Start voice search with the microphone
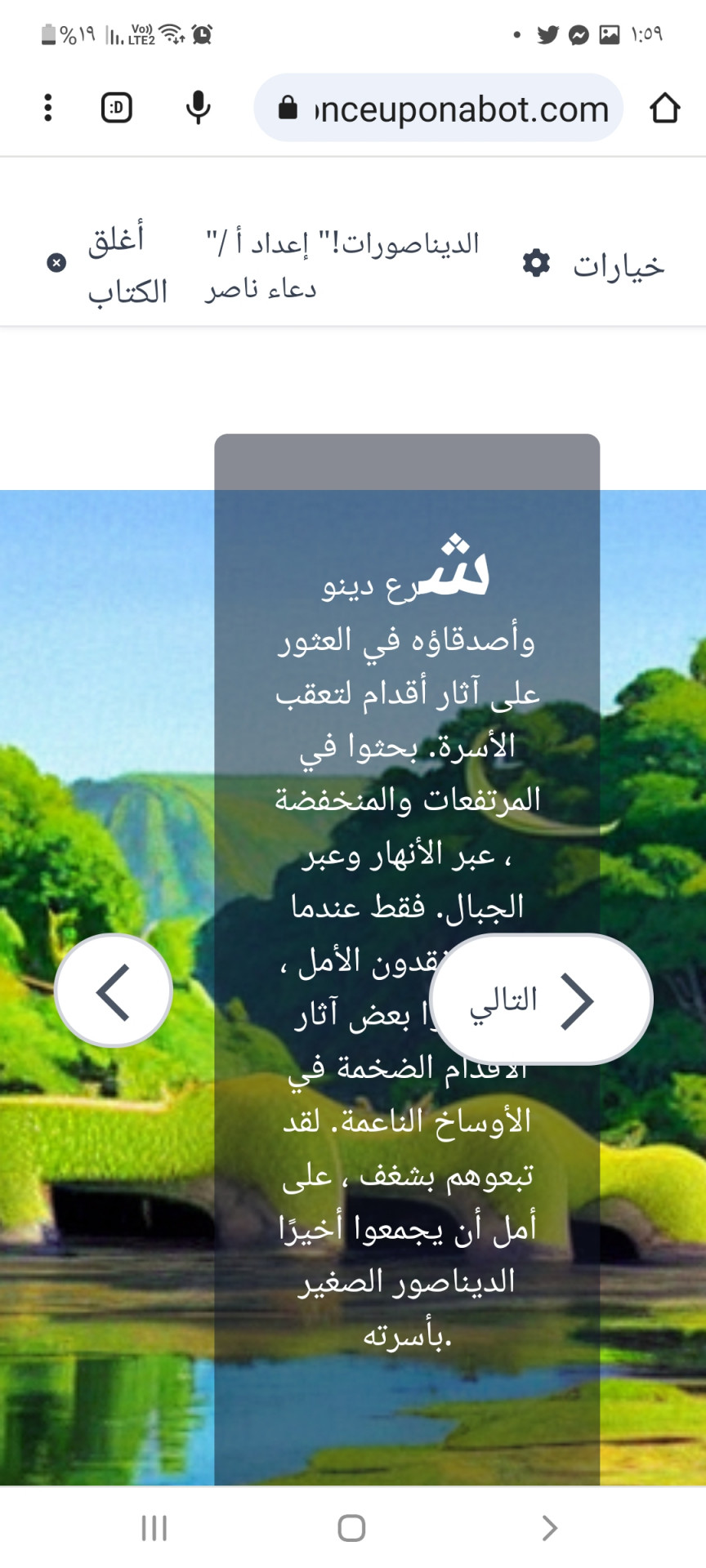The height and width of the screenshot is (1568, 706). 198,107
